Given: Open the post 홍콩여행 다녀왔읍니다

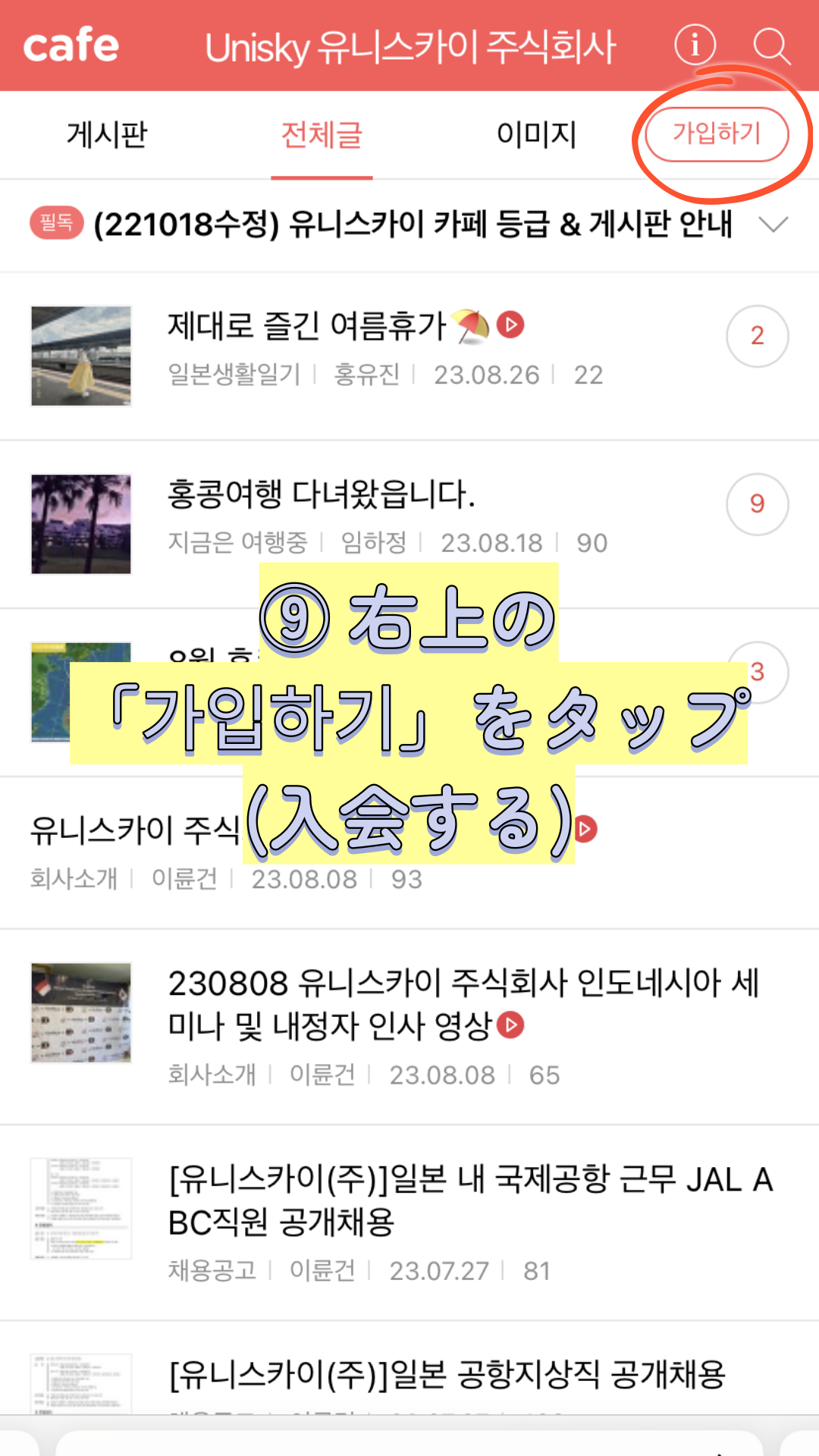Looking at the screenshot, I should click(321, 494).
